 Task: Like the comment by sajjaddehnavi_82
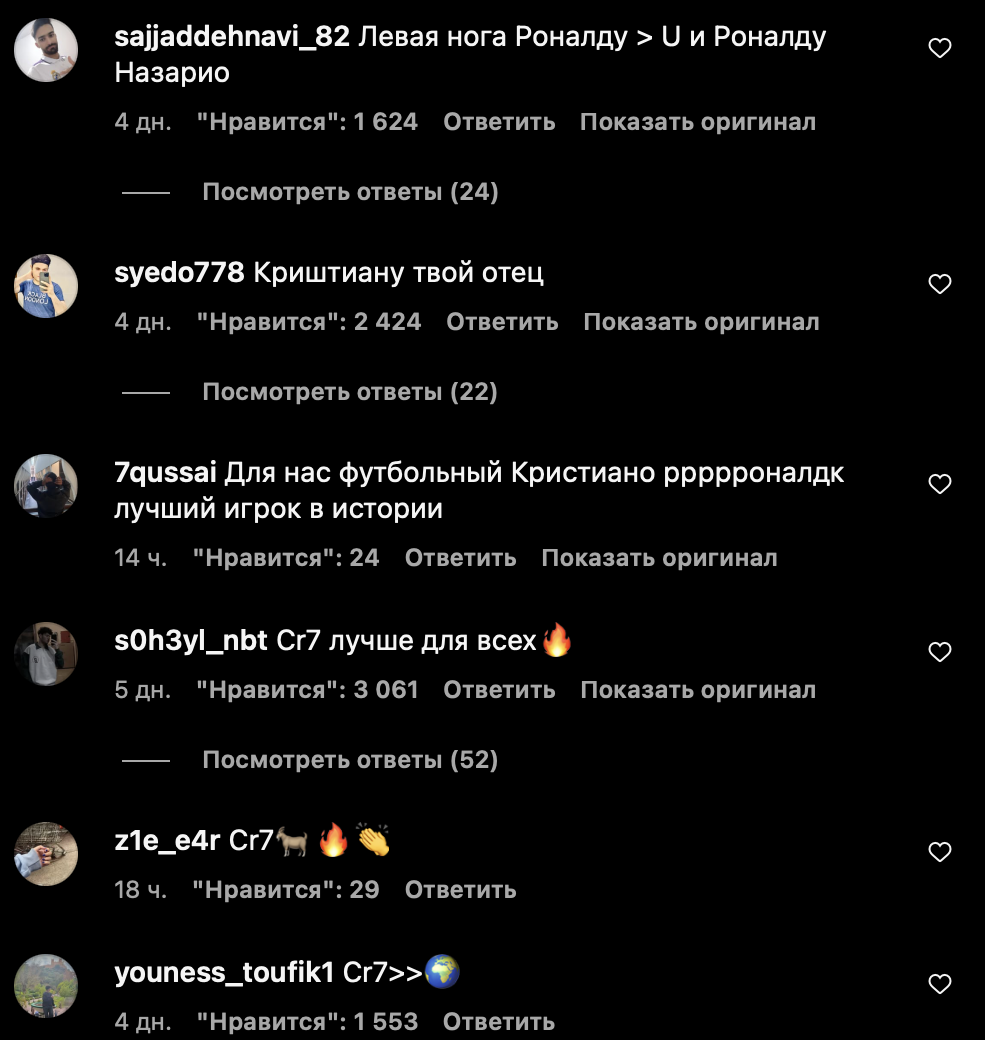(x=940, y=49)
